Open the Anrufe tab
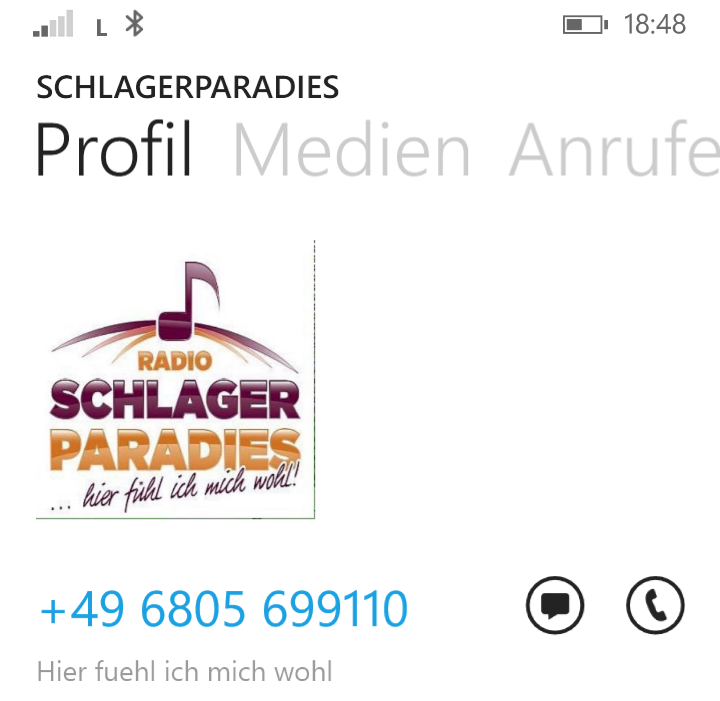The image size is (720, 701). pos(614,149)
